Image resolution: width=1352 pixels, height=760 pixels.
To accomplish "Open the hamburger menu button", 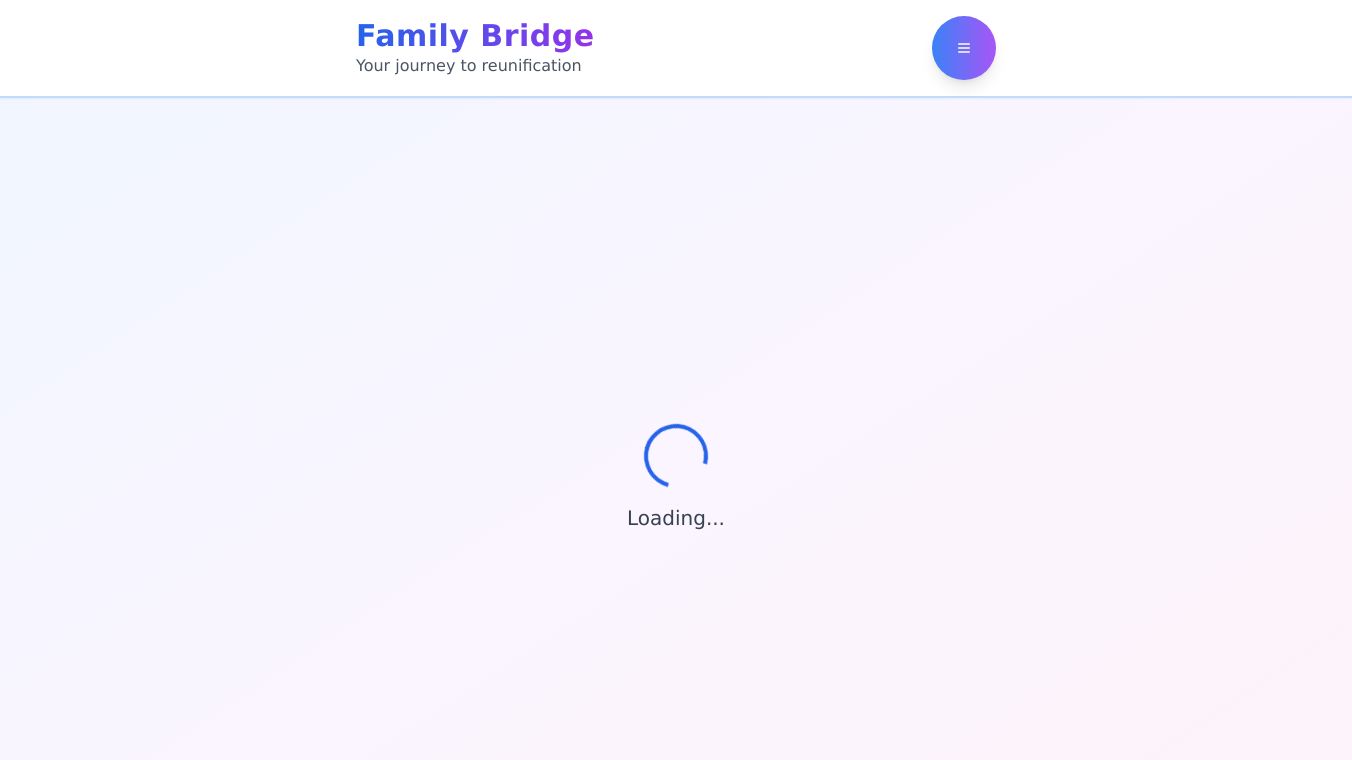I will click(963, 48).
